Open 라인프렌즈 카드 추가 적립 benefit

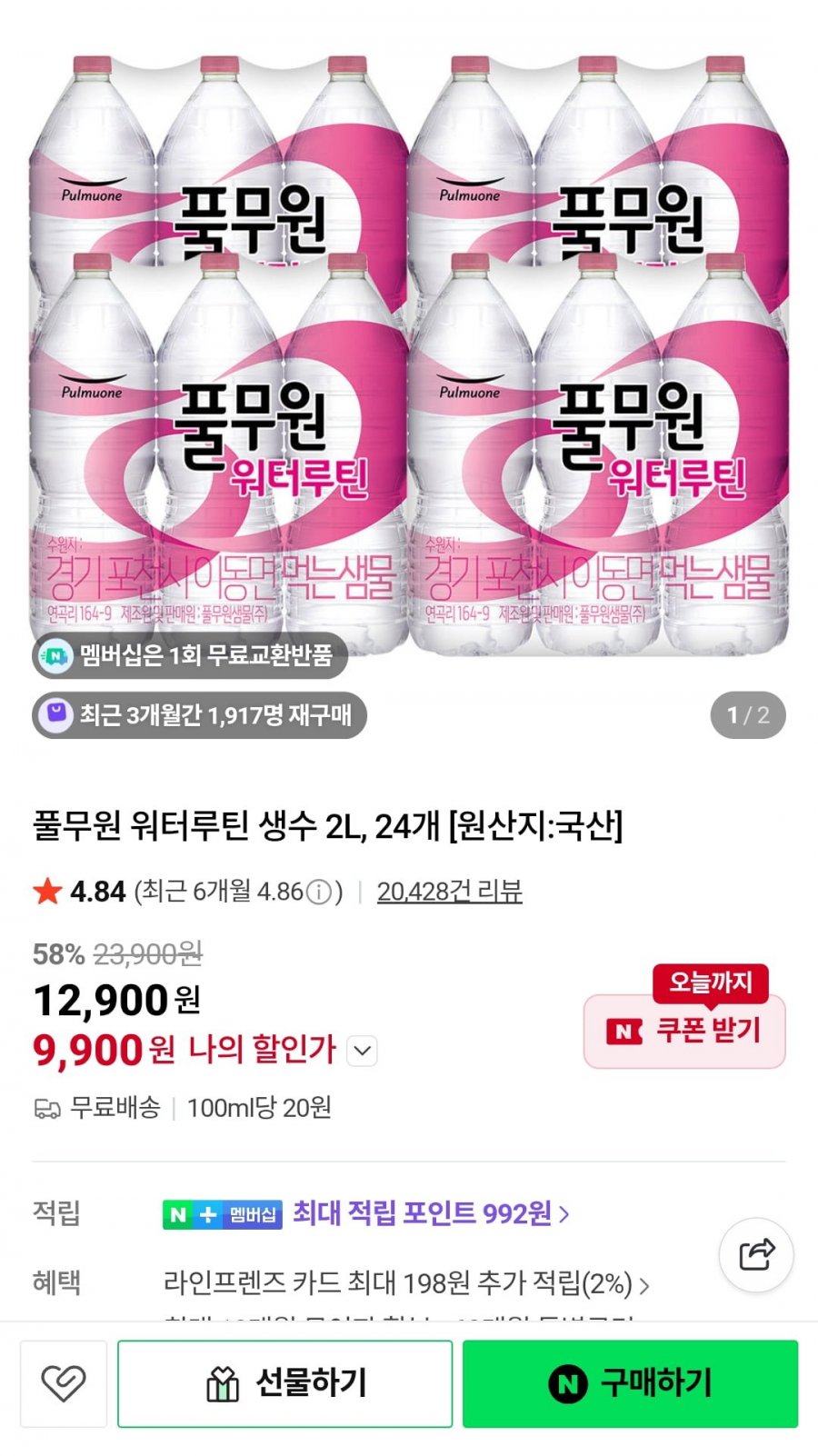tap(406, 1283)
